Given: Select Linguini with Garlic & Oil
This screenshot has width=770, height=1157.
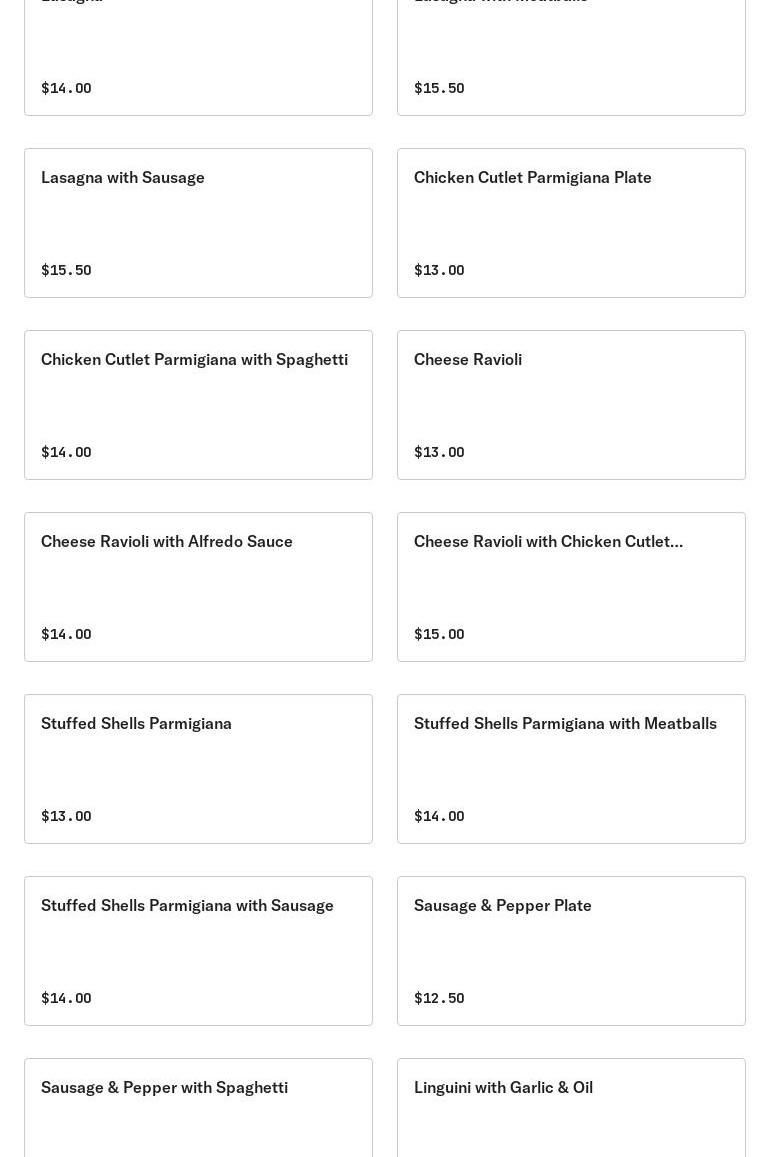Looking at the screenshot, I should point(571,1105).
